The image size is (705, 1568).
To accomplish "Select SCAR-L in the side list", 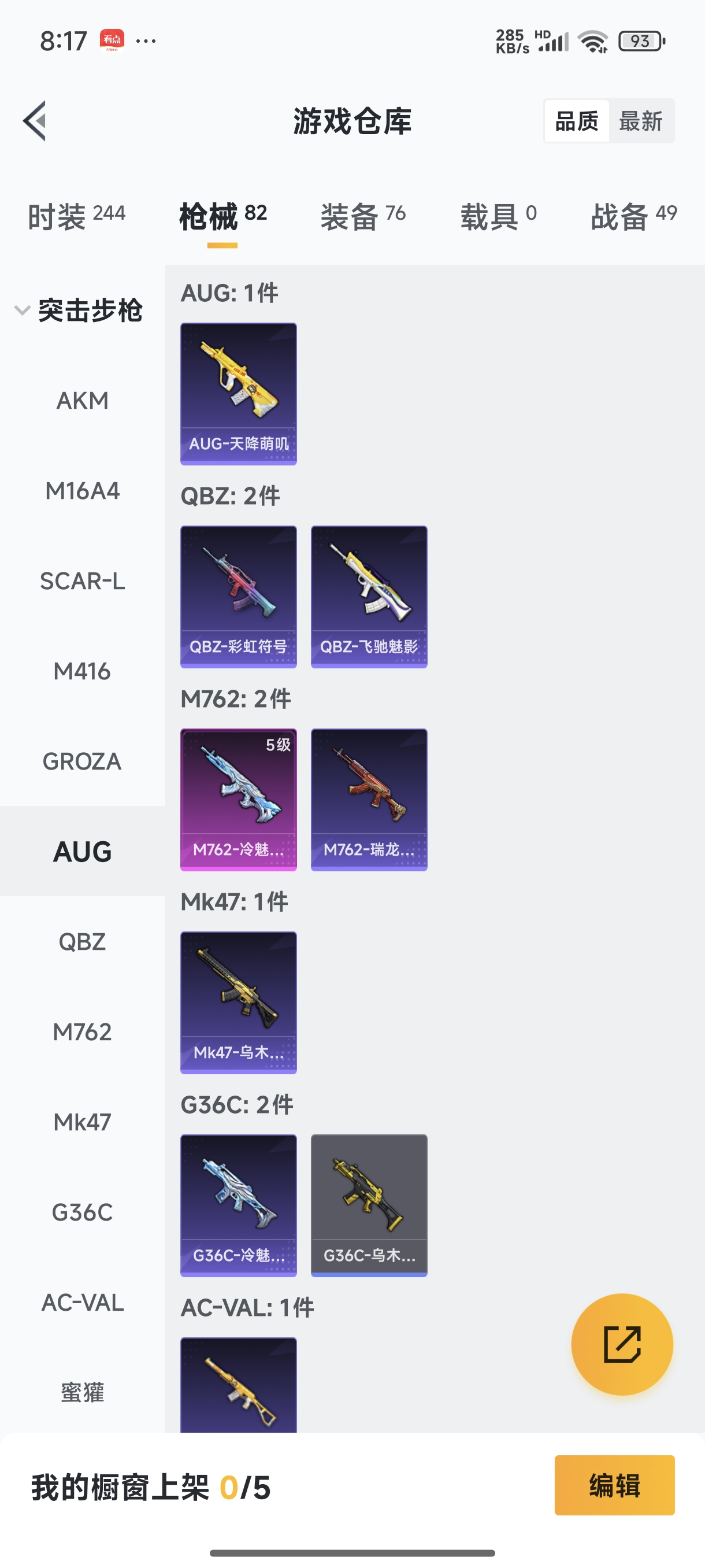I will (82, 580).
